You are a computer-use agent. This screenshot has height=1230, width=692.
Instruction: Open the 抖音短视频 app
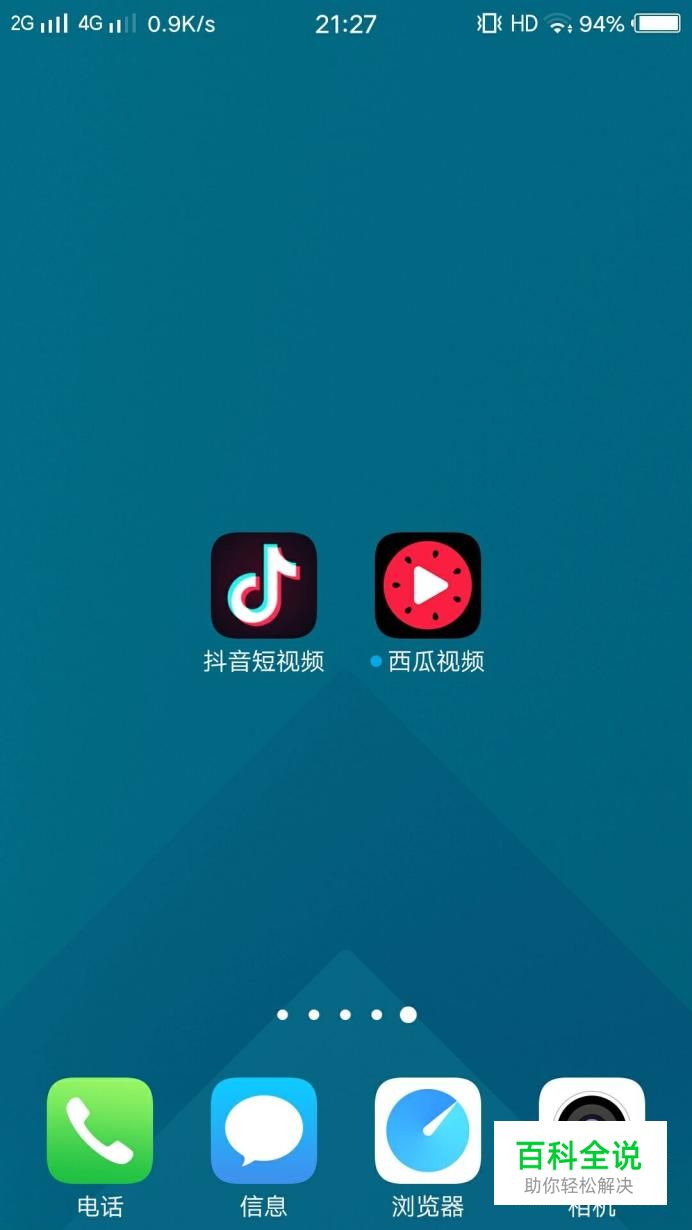pyautogui.click(x=264, y=585)
